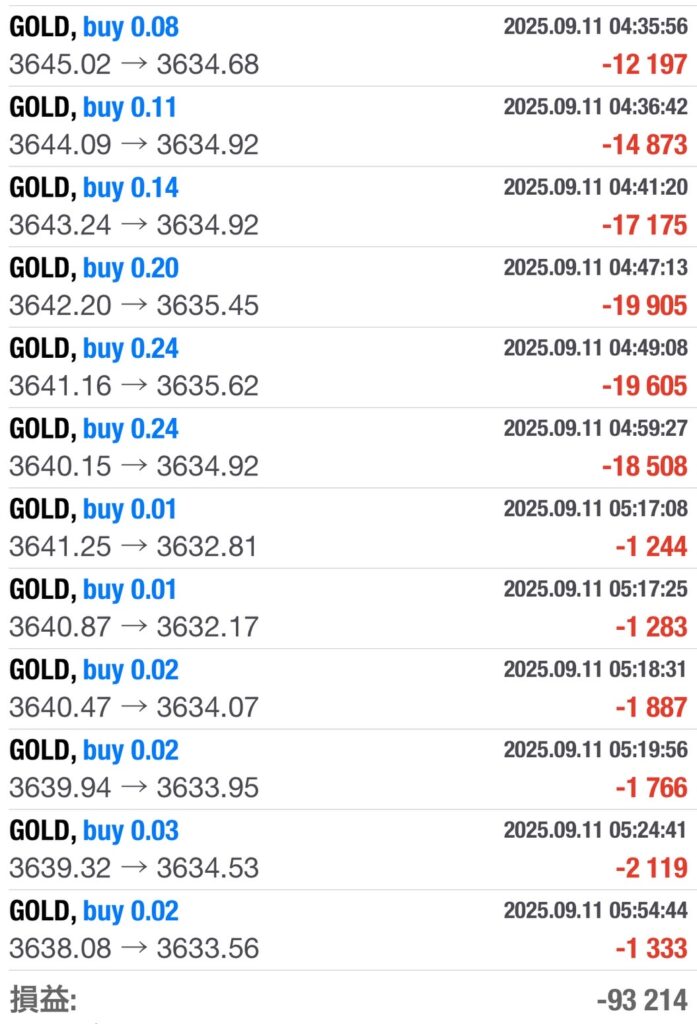Open the trade with loss -1 766

tap(348, 769)
